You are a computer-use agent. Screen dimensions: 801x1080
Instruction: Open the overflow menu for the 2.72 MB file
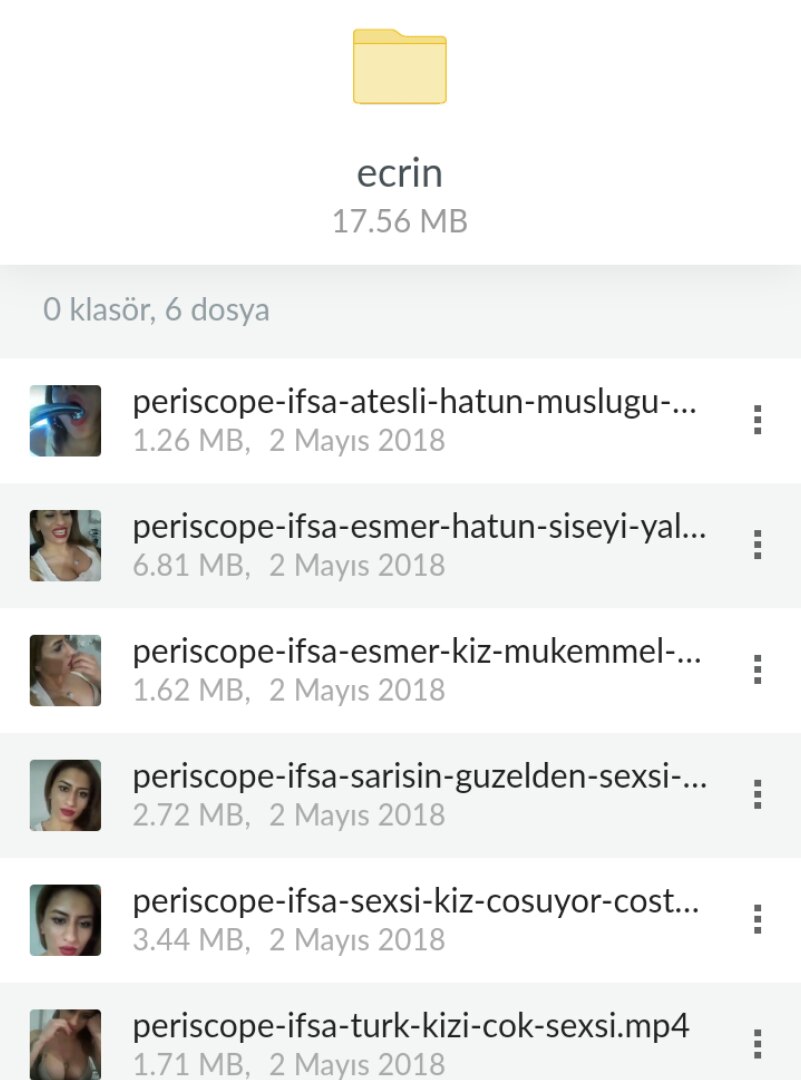(758, 794)
